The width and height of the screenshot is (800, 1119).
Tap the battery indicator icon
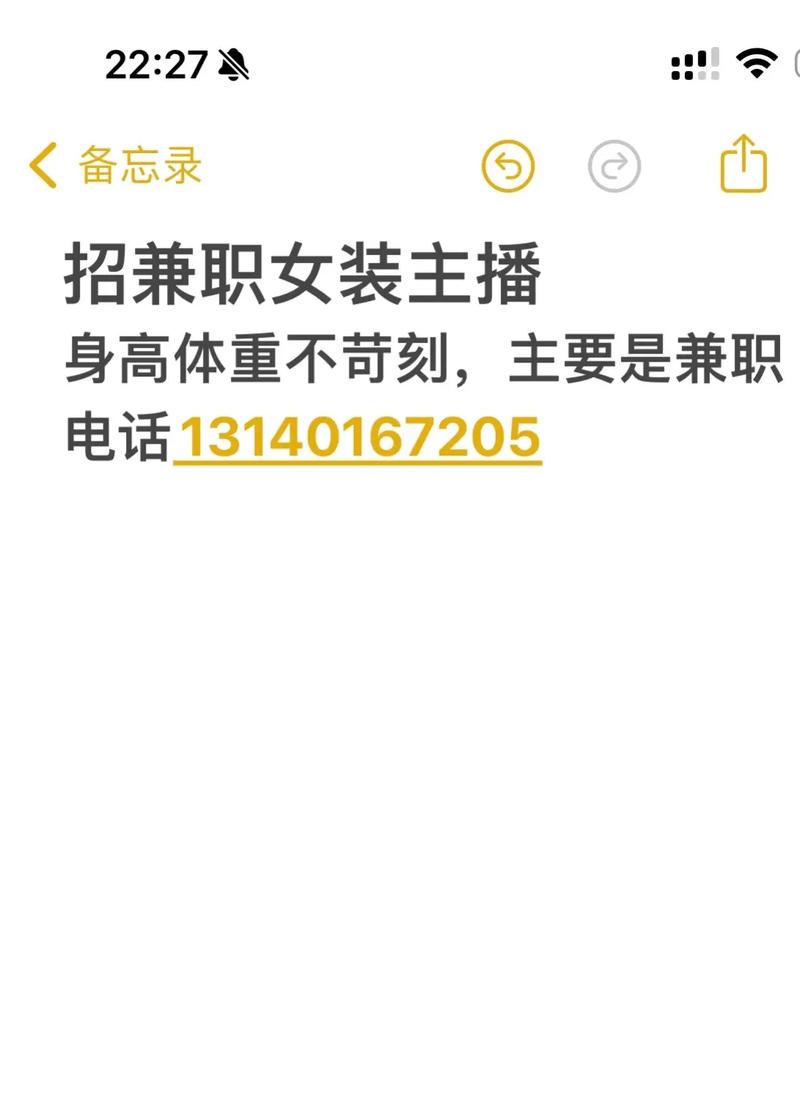(794, 62)
